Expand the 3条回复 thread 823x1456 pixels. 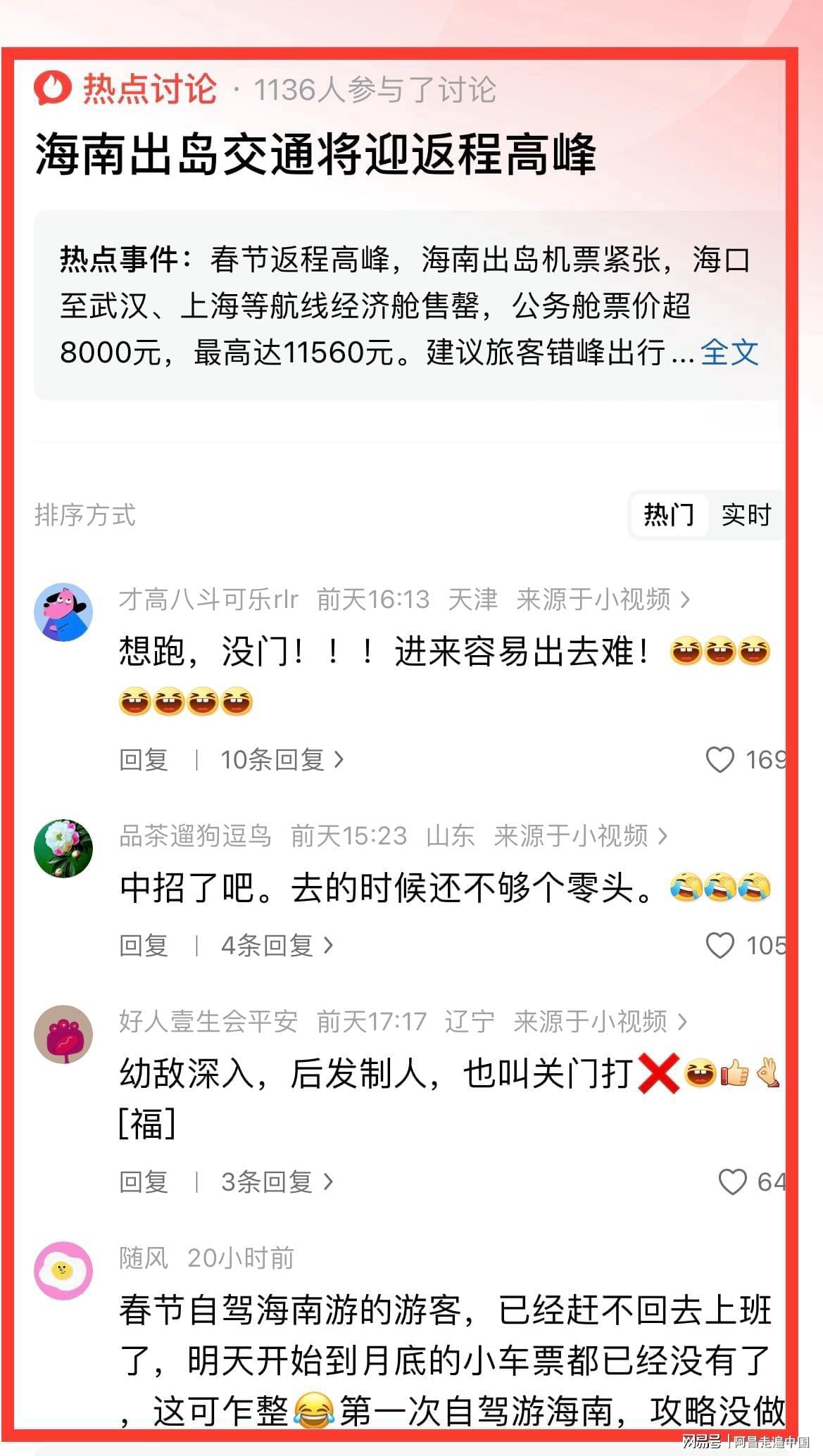277,1182
